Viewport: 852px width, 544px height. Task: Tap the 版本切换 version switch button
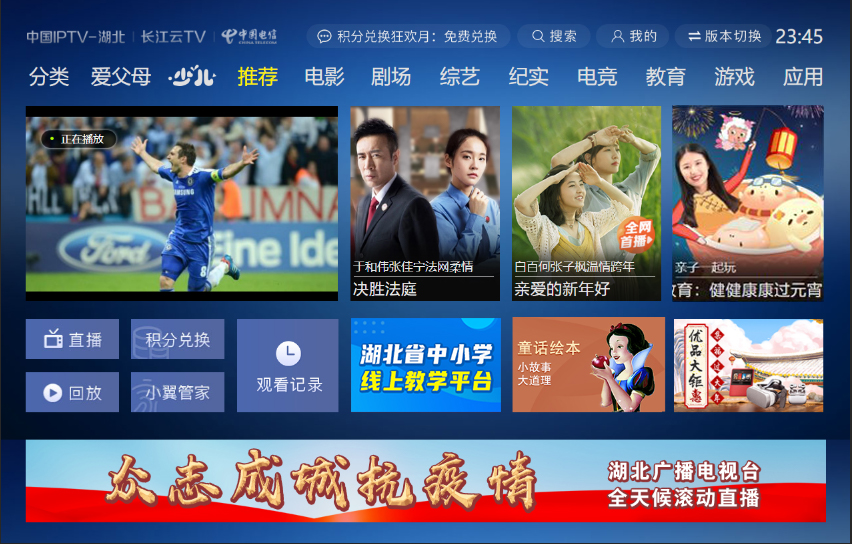click(723, 36)
